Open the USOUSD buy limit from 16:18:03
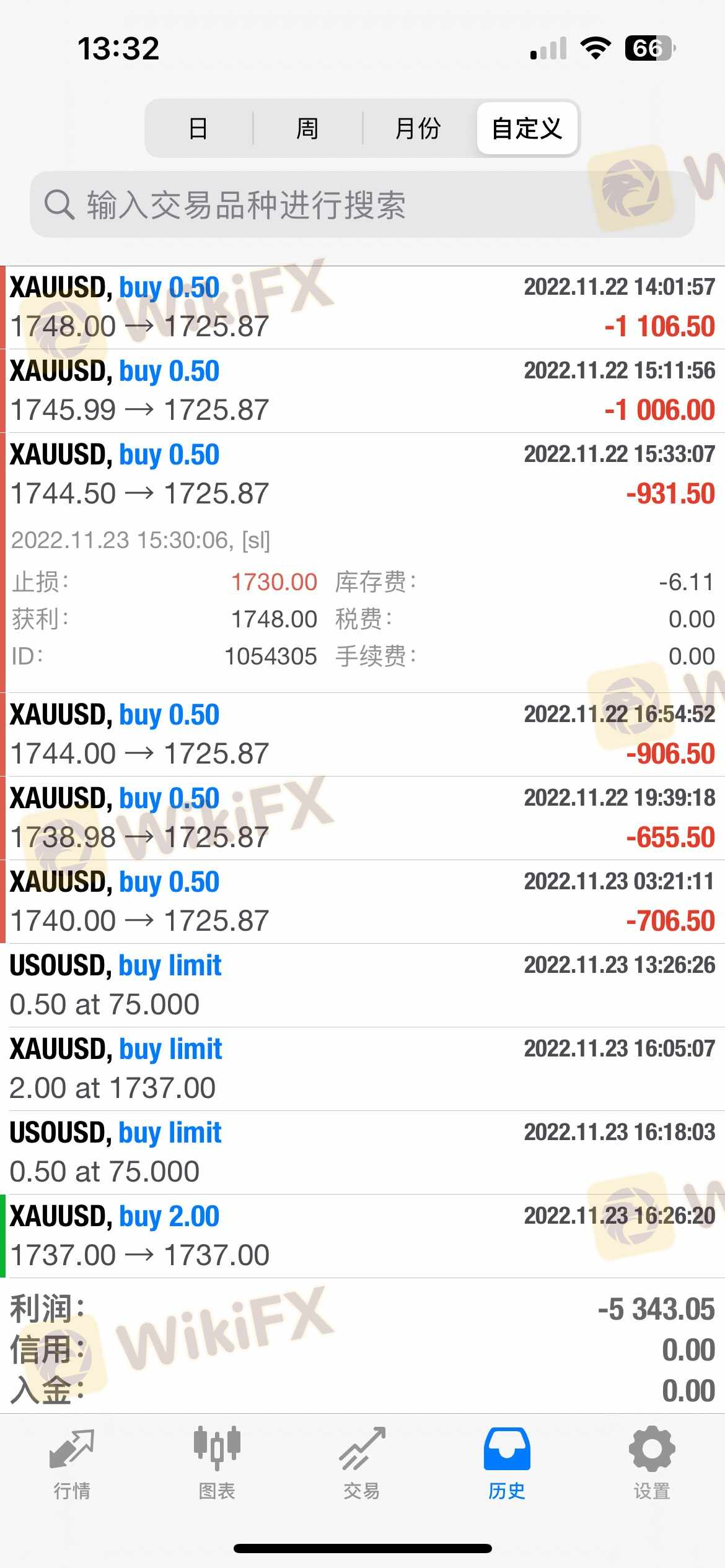 pyautogui.click(x=362, y=1152)
